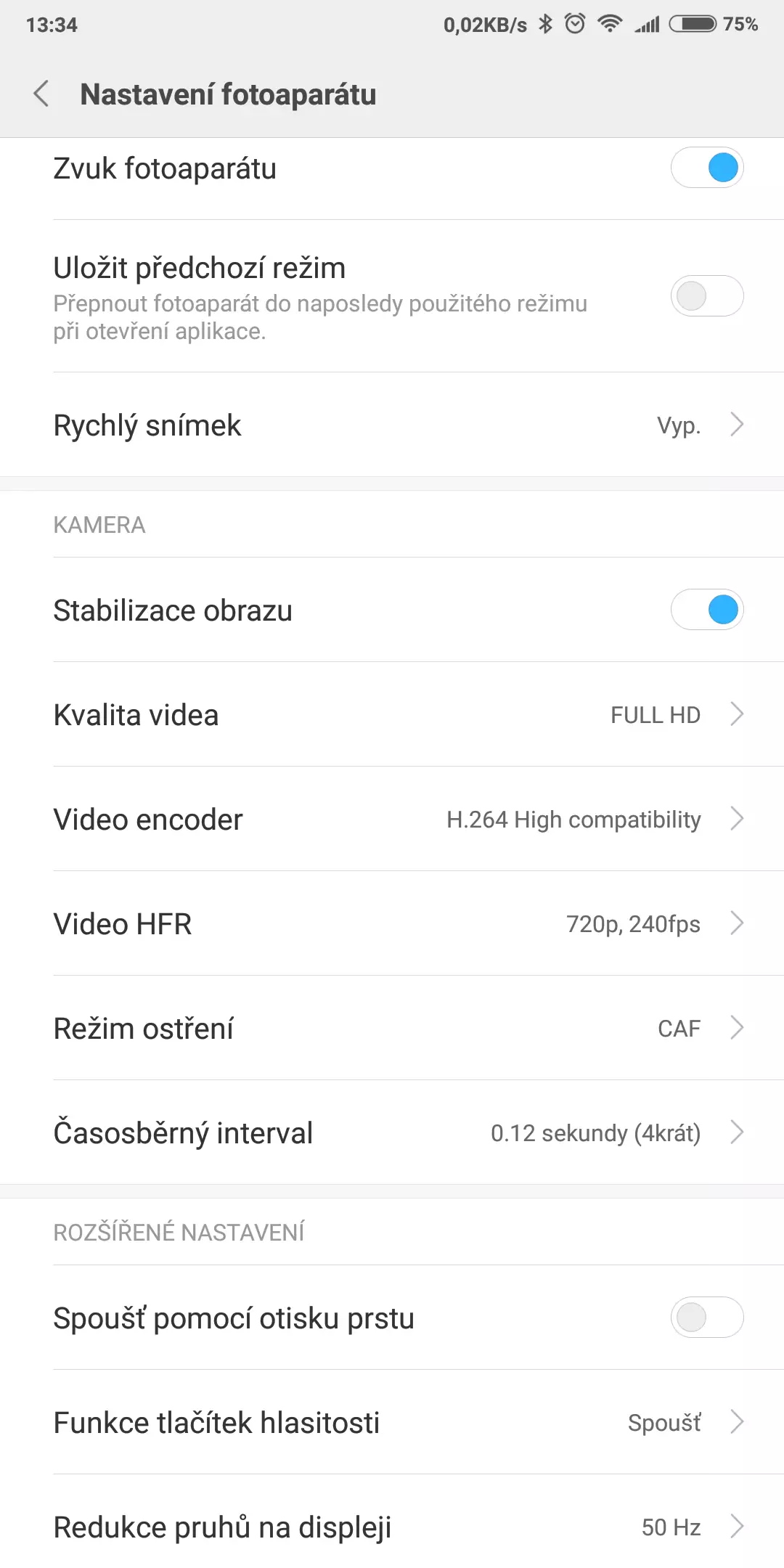The image size is (784, 1568).
Task: Go back from Nastavení fotoaparátu
Action: click(41, 94)
